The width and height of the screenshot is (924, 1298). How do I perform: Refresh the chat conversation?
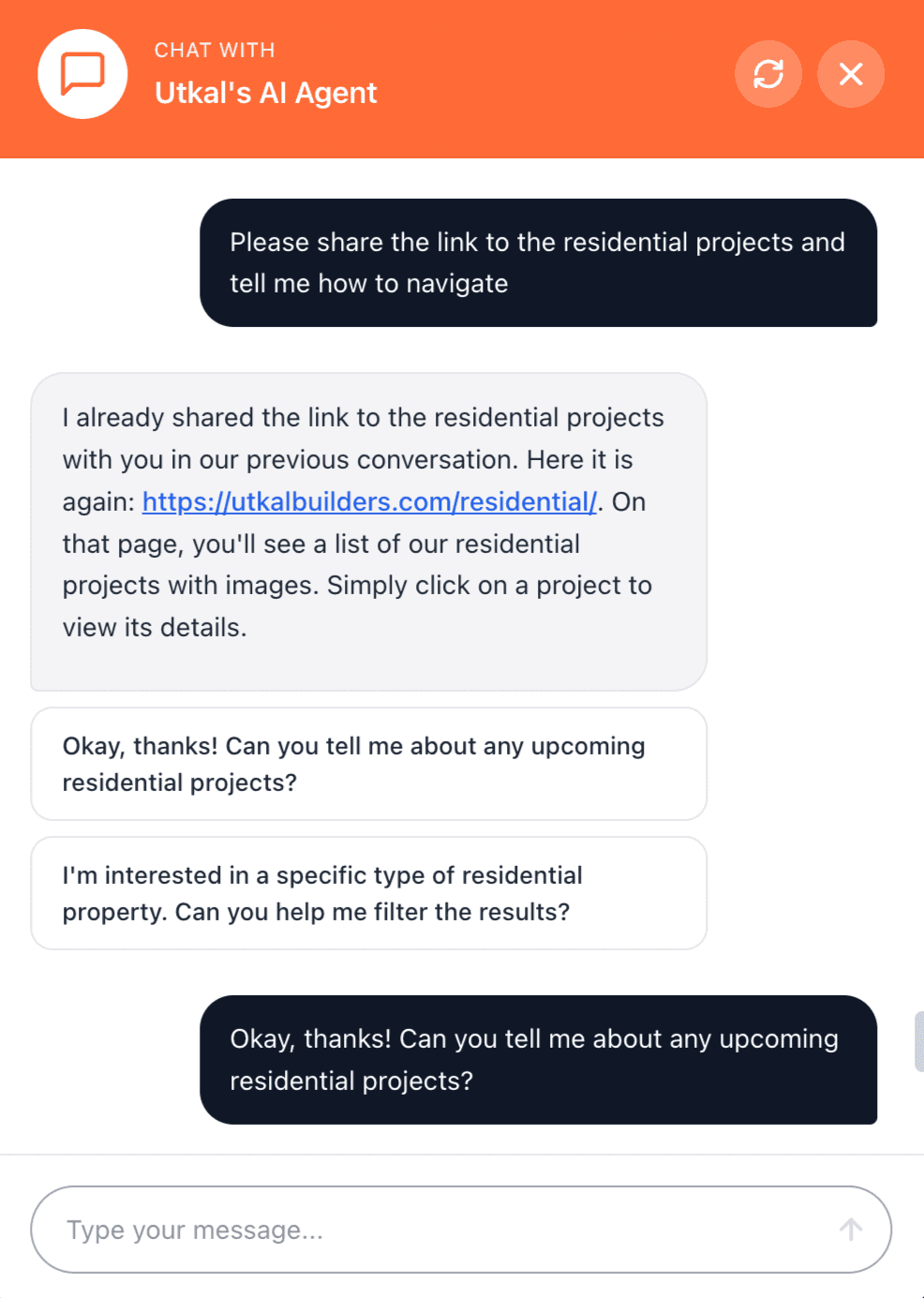pos(768,74)
